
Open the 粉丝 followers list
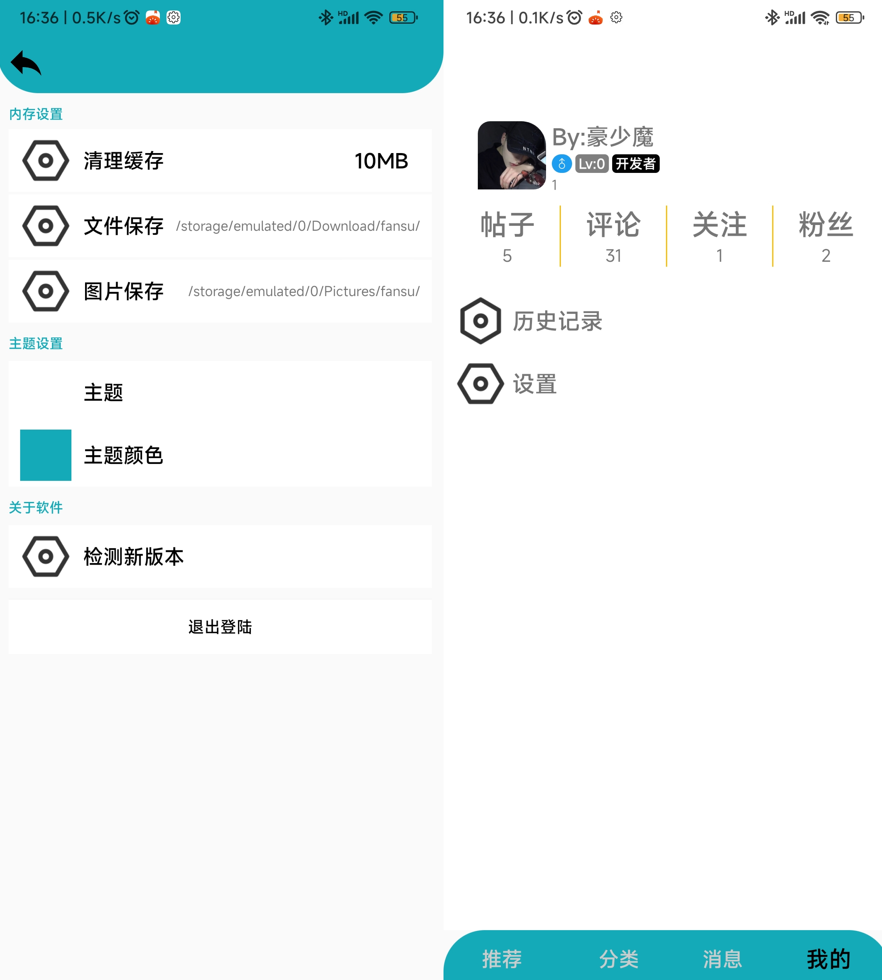tap(825, 237)
